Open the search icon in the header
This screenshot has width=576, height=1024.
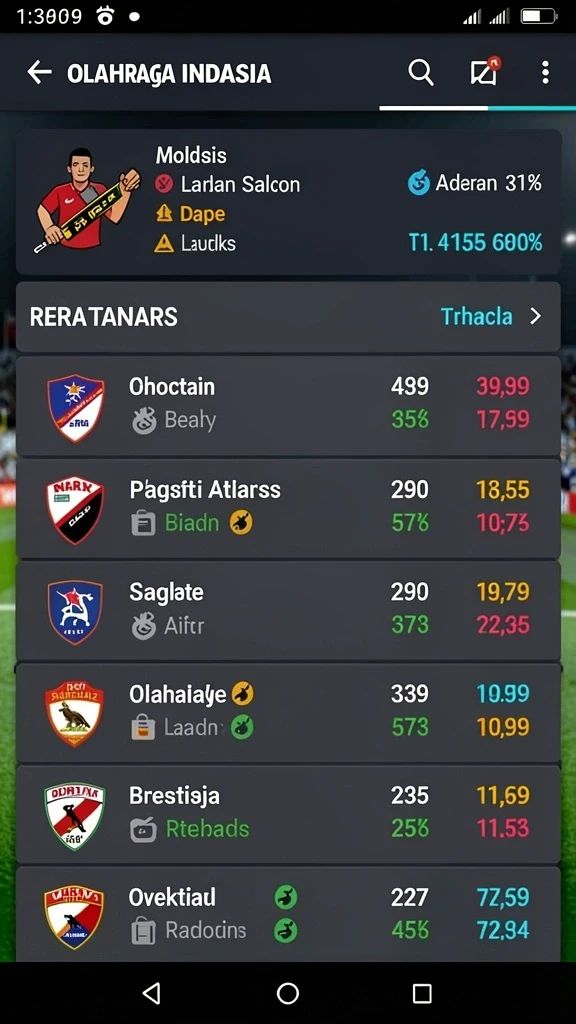pyautogui.click(x=421, y=72)
